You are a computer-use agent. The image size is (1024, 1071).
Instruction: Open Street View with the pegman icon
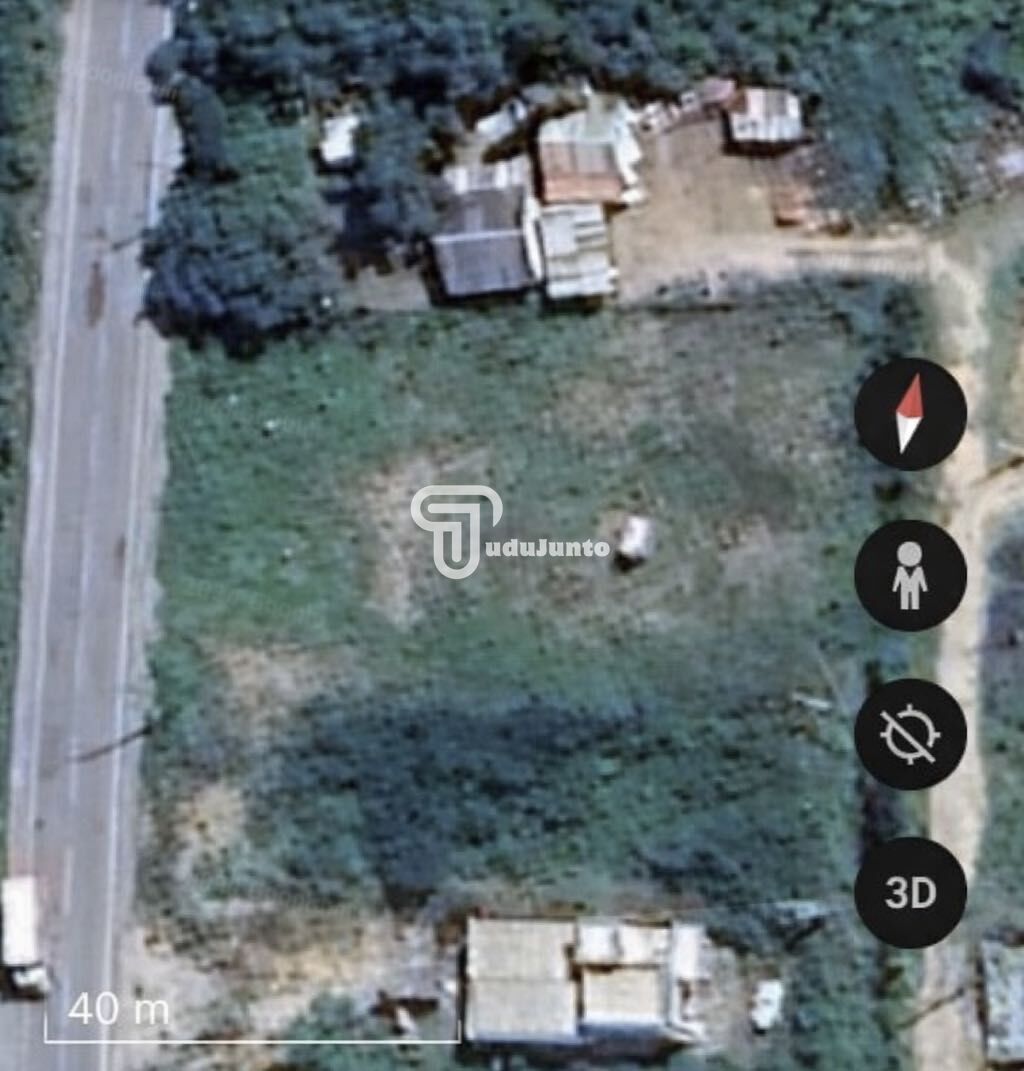(x=910, y=575)
